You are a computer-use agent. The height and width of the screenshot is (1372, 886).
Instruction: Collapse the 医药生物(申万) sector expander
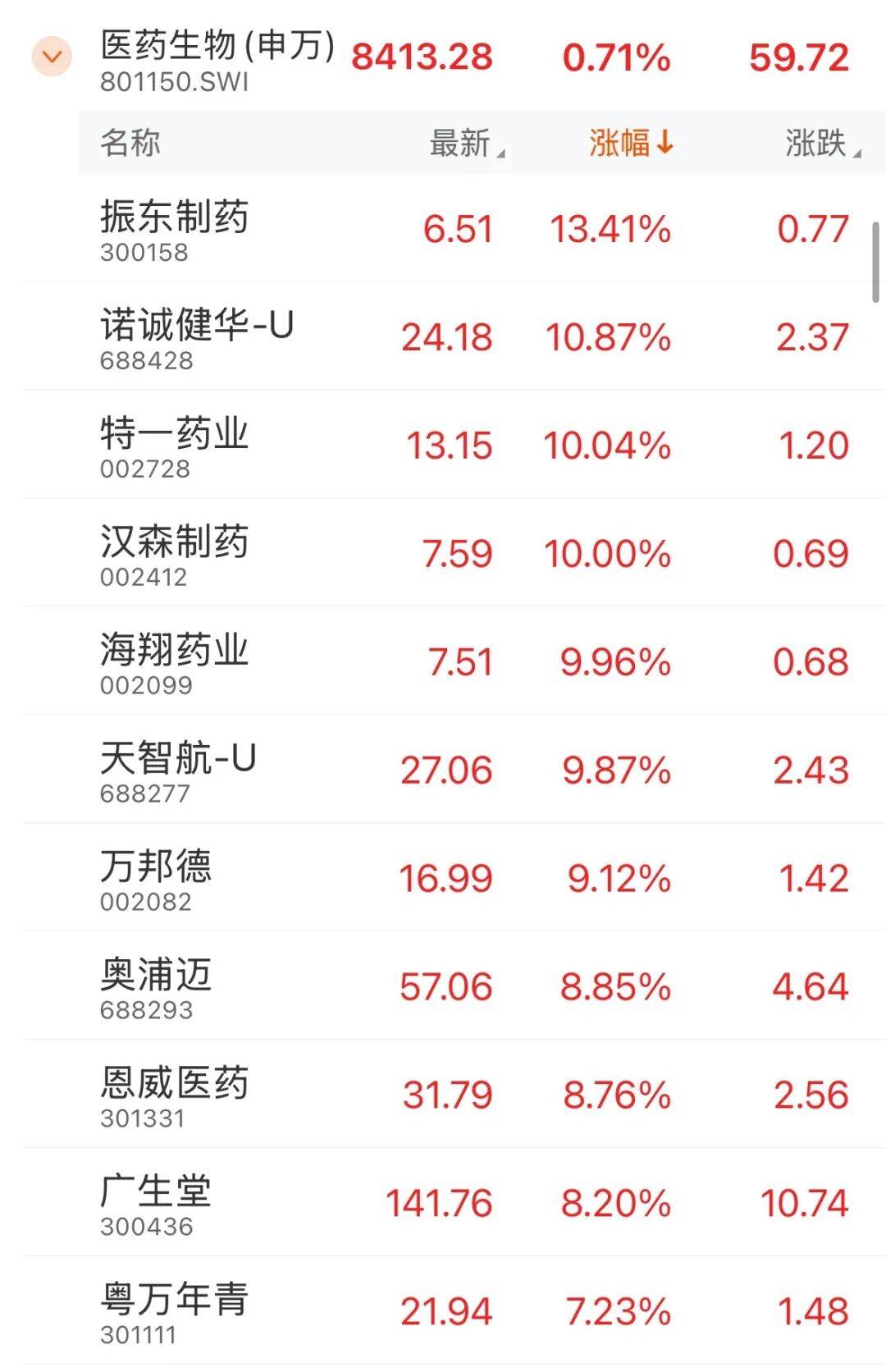point(52,57)
